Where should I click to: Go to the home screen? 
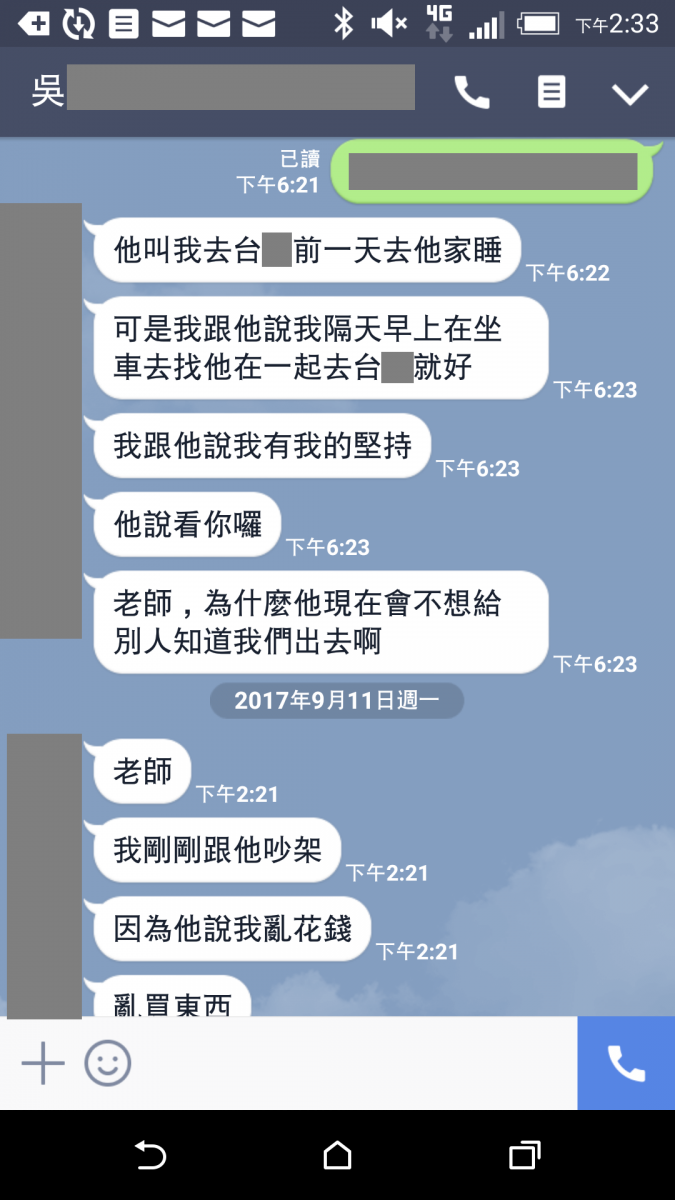(338, 1156)
